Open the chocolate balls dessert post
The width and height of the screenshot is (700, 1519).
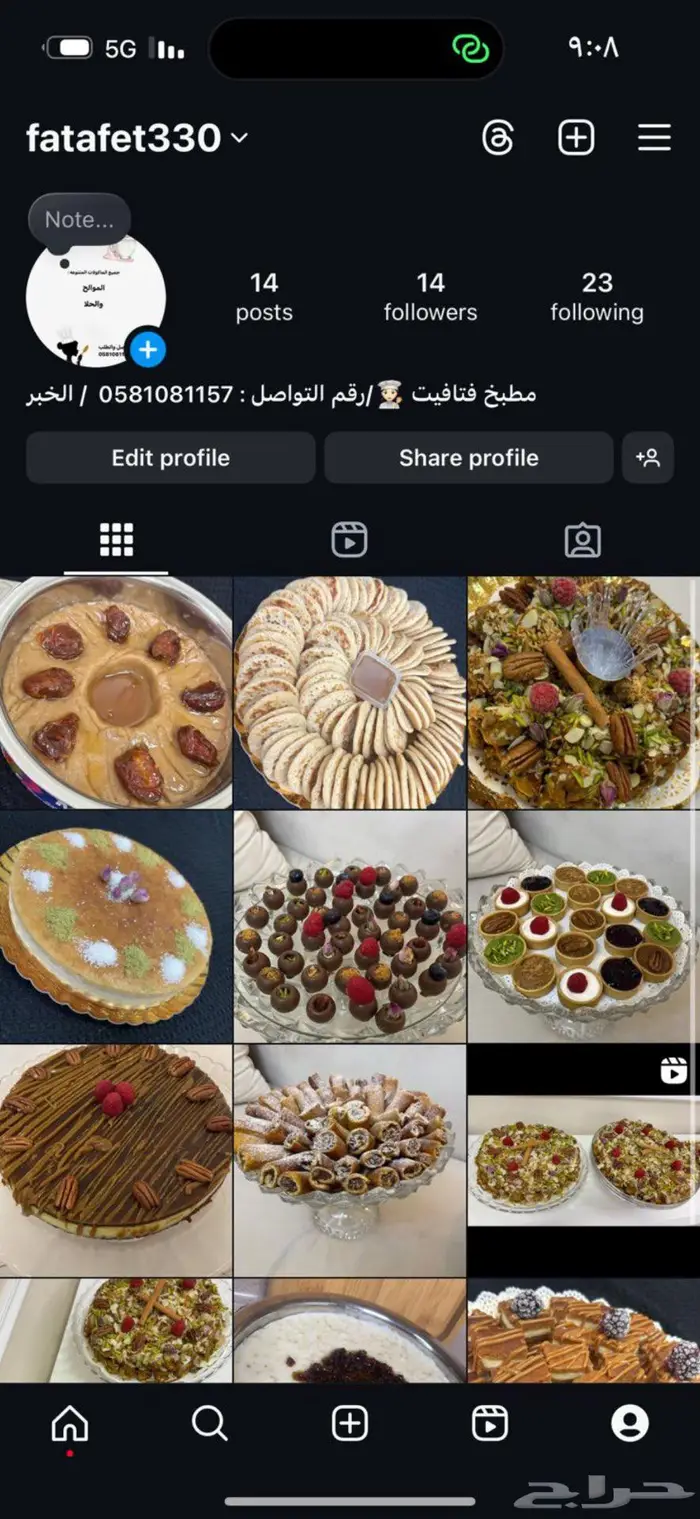350,926
